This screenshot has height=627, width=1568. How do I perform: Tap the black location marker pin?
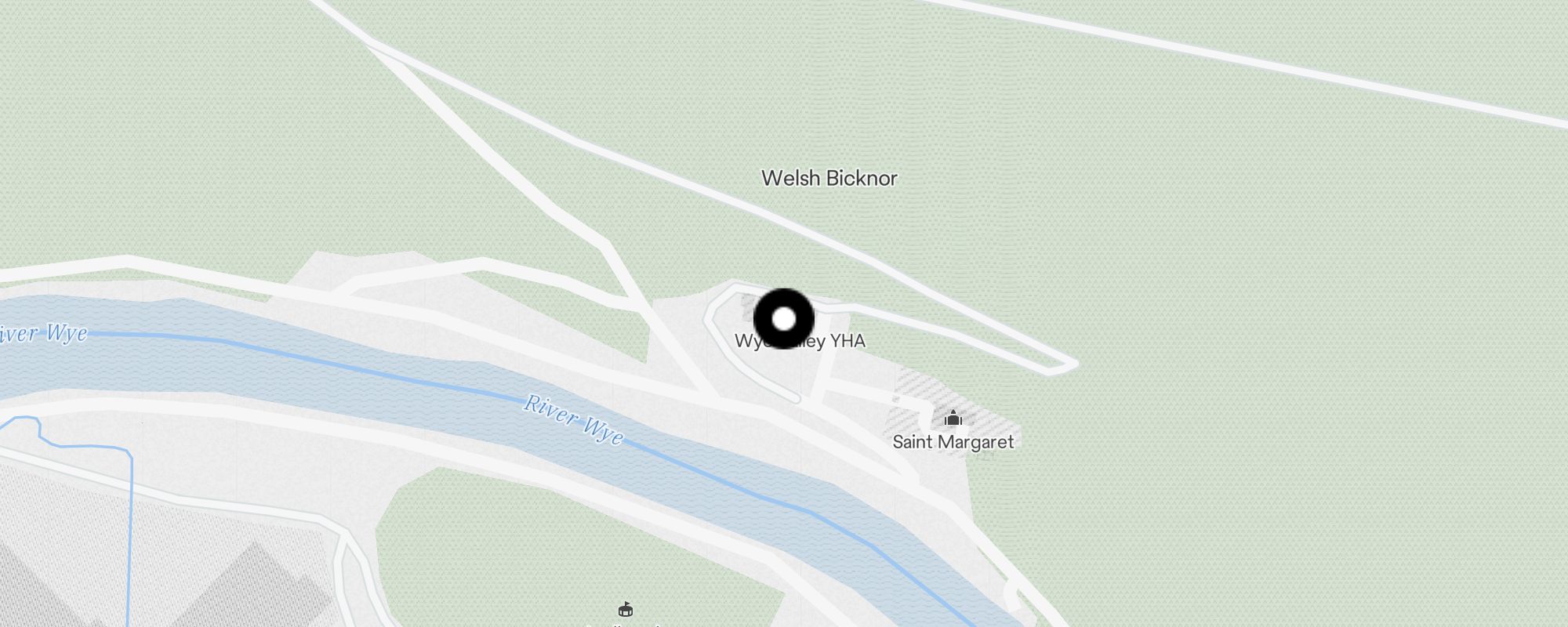pyautogui.click(x=783, y=319)
